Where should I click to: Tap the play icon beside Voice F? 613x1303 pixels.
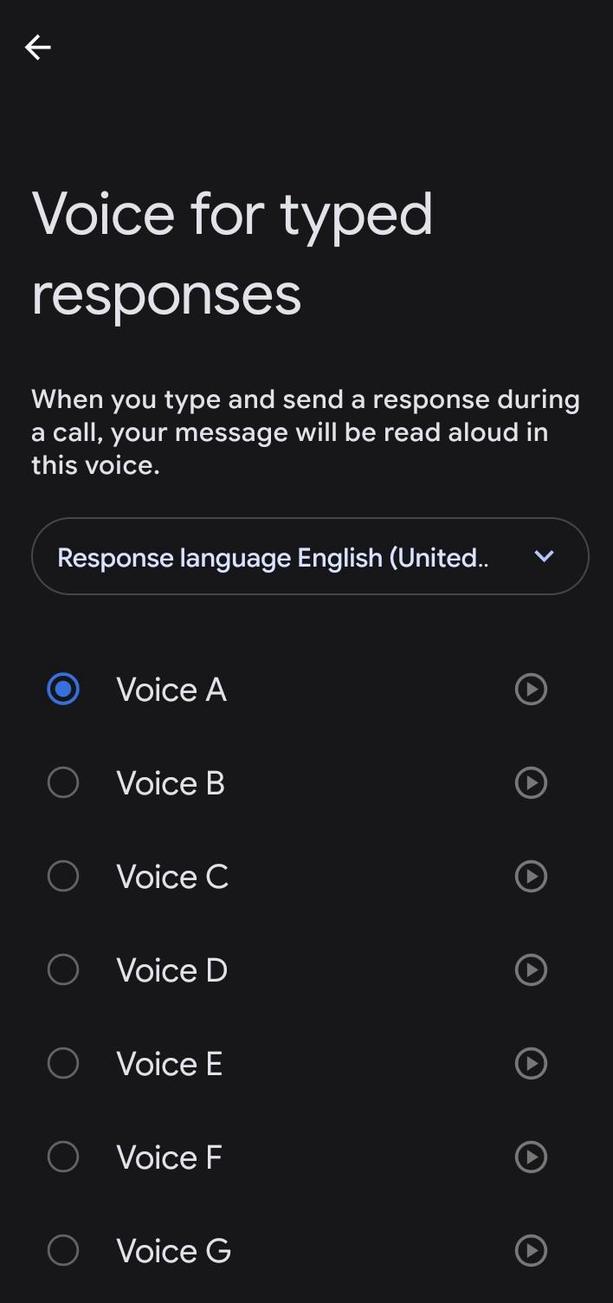point(531,1157)
